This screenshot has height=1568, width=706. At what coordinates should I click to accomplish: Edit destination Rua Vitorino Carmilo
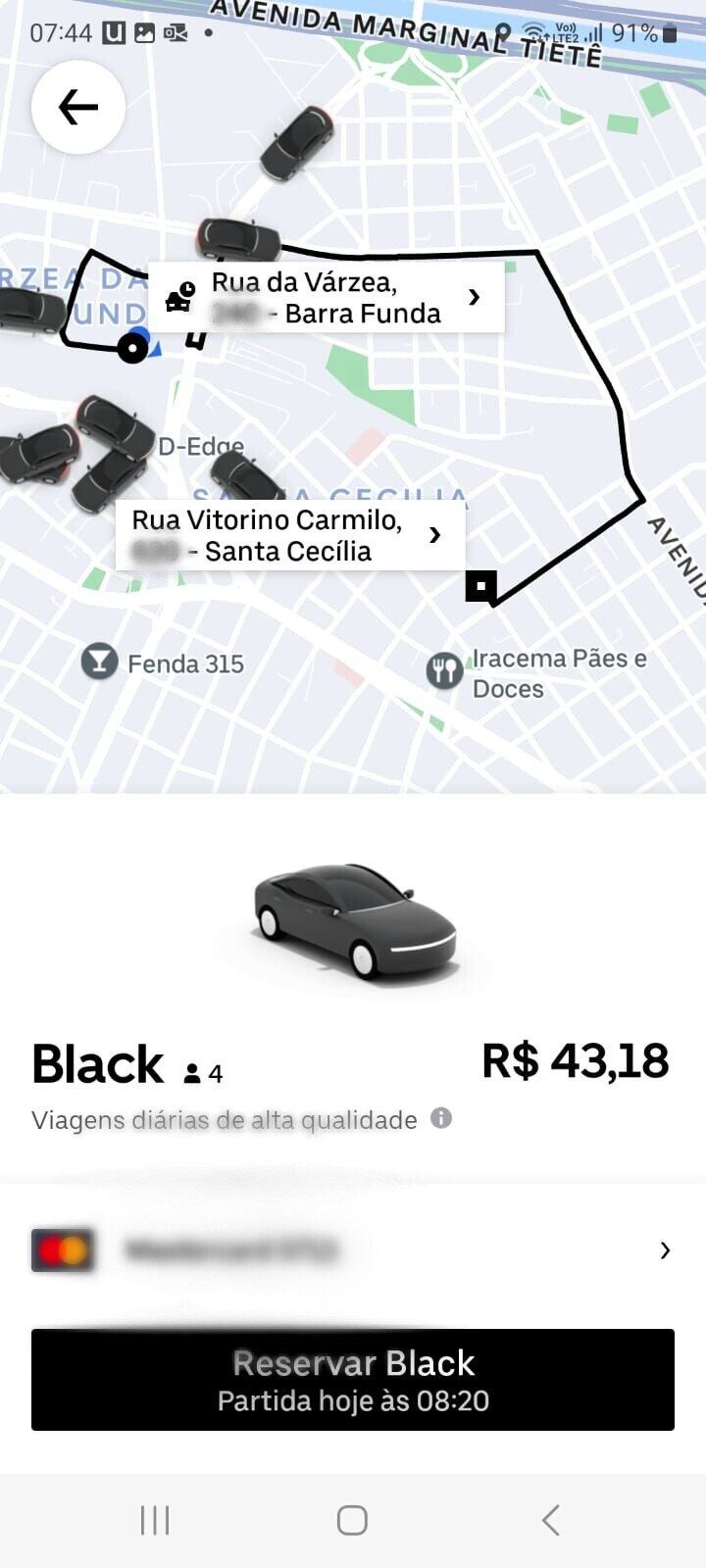tap(290, 535)
